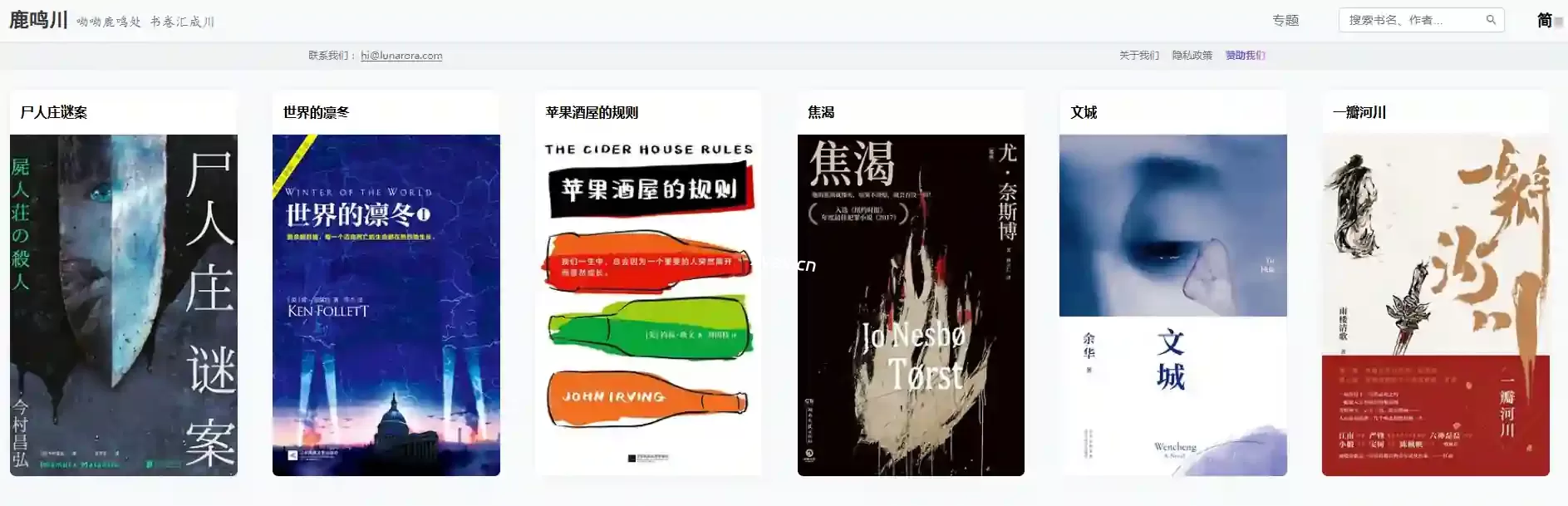Open the book 文城
The image size is (1568, 506).
click(x=1172, y=304)
